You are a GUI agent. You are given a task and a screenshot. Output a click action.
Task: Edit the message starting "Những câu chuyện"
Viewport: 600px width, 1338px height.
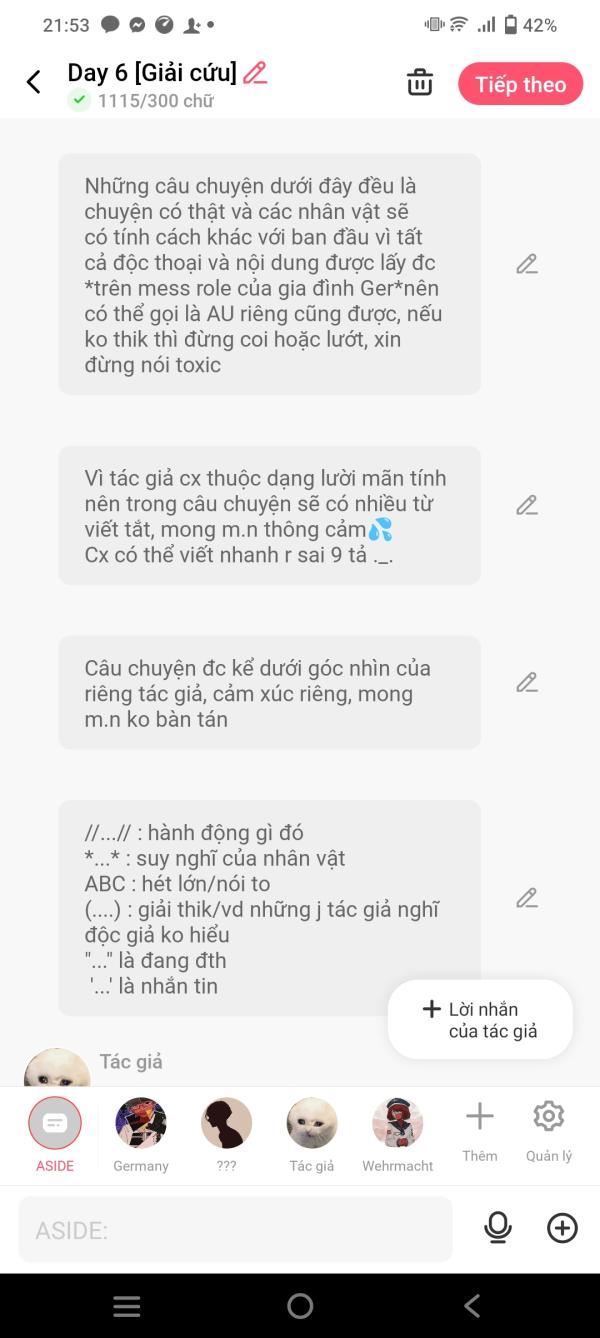coord(527,265)
